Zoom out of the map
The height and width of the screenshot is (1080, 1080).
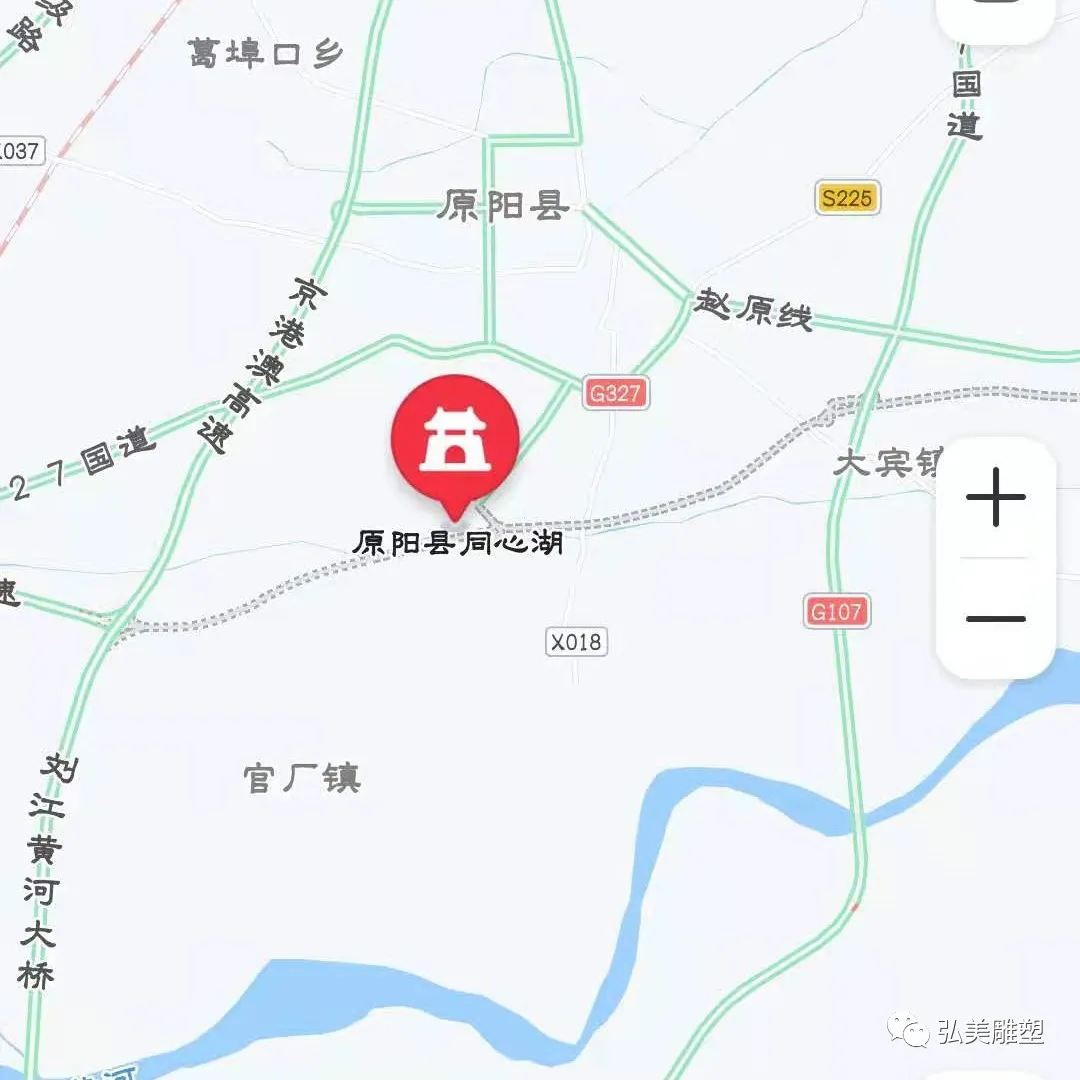click(995, 619)
